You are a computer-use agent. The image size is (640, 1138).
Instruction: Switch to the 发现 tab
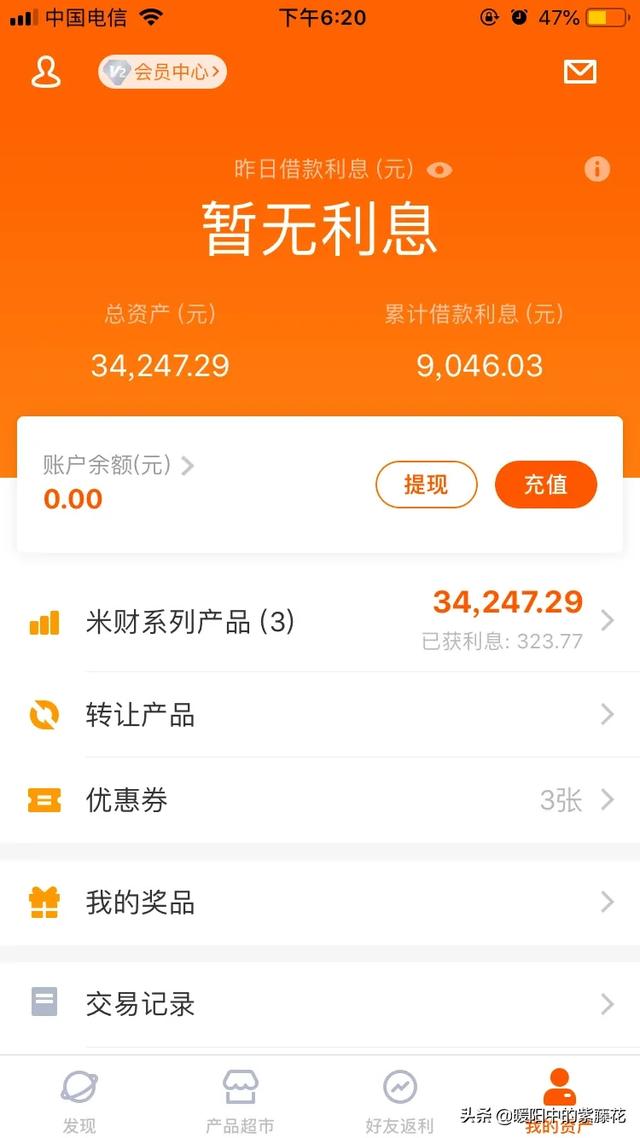79,1099
